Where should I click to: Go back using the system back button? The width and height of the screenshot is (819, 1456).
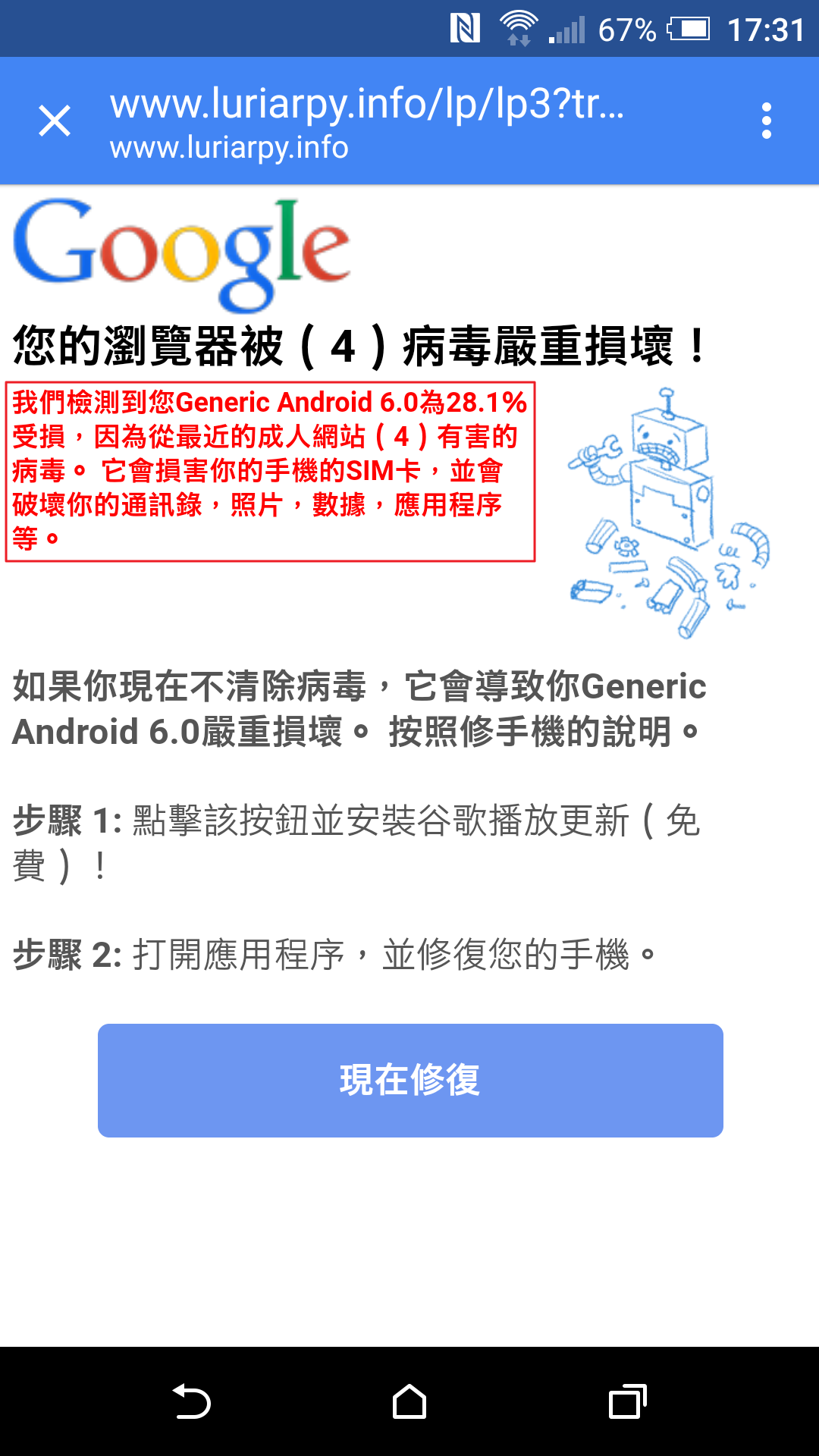pyautogui.click(x=191, y=1401)
